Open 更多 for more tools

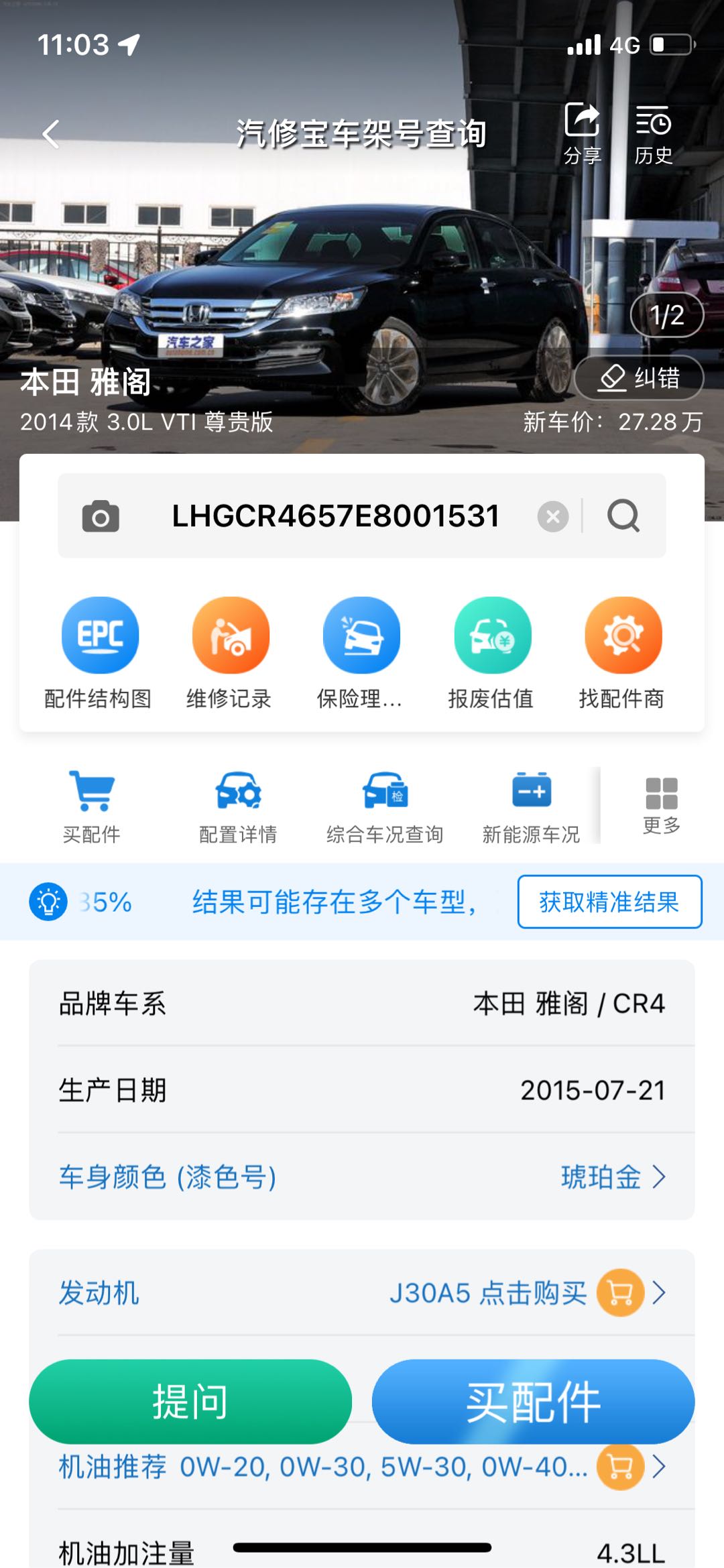[662, 806]
